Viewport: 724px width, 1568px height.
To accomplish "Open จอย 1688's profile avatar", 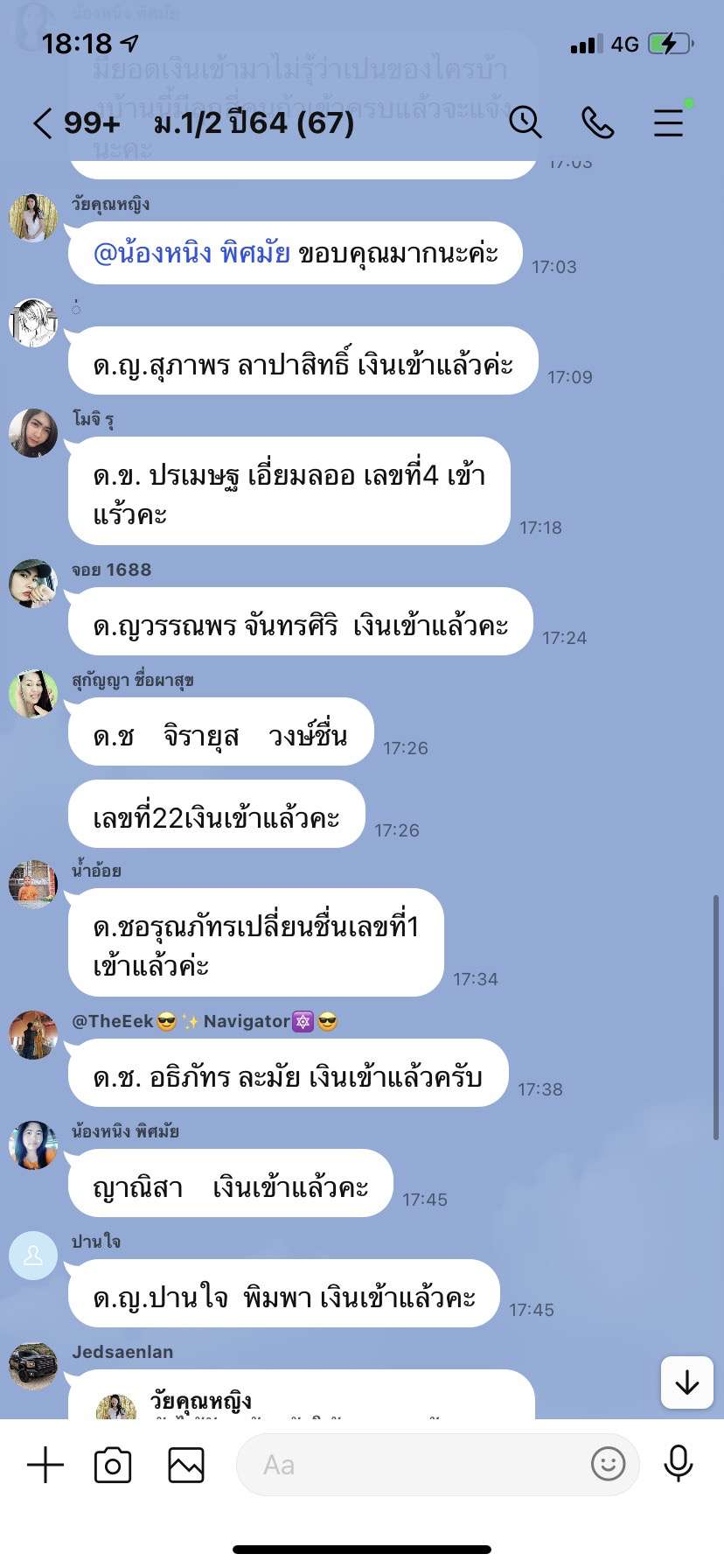I will coord(33,583).
